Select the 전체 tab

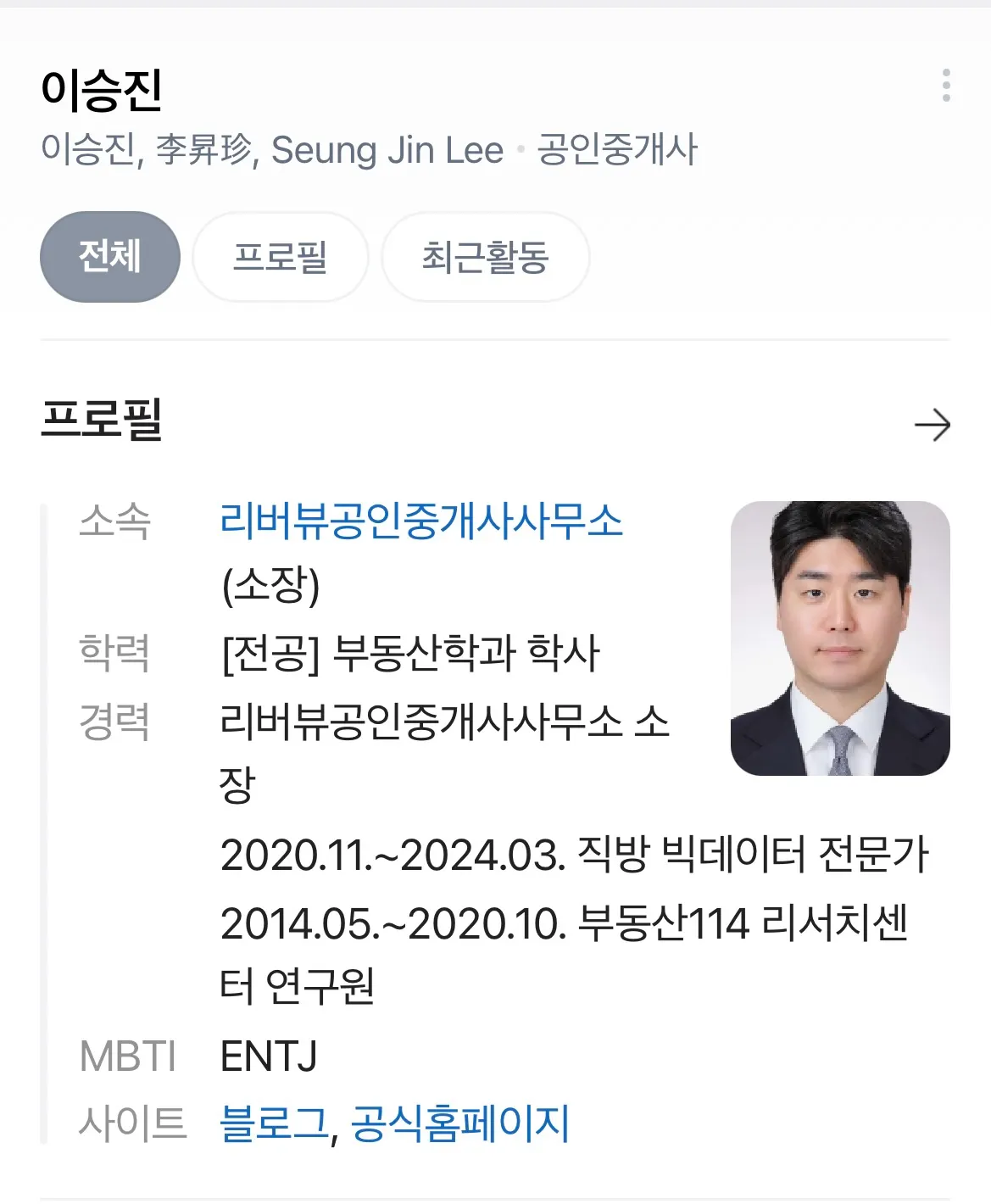click(x=110, y=257)
